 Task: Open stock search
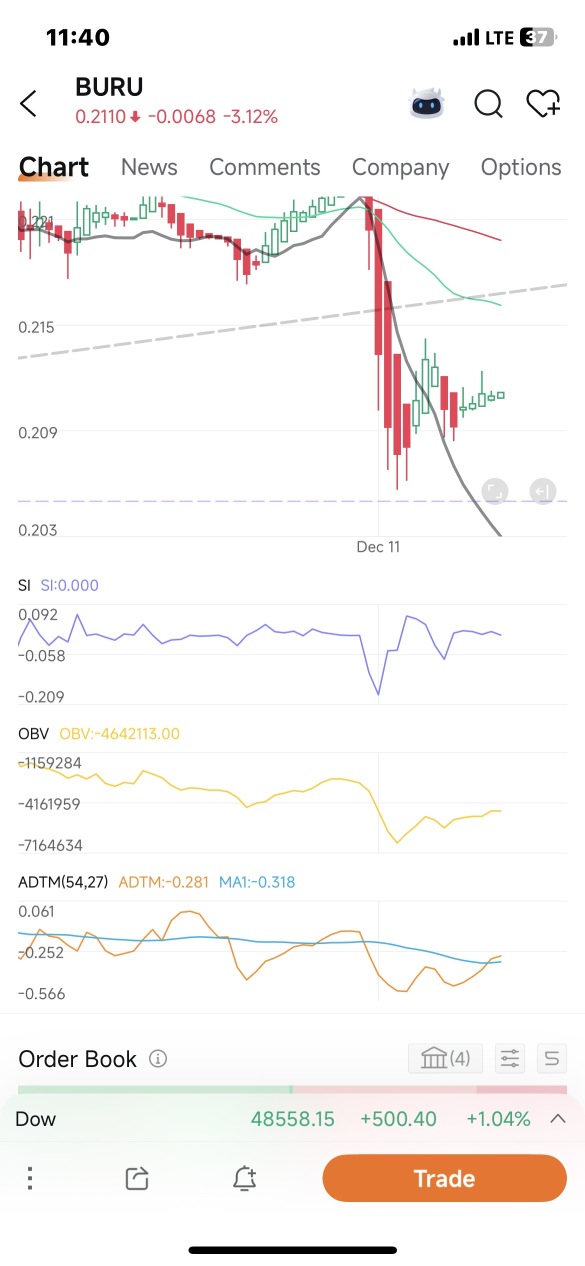[488, 103]
